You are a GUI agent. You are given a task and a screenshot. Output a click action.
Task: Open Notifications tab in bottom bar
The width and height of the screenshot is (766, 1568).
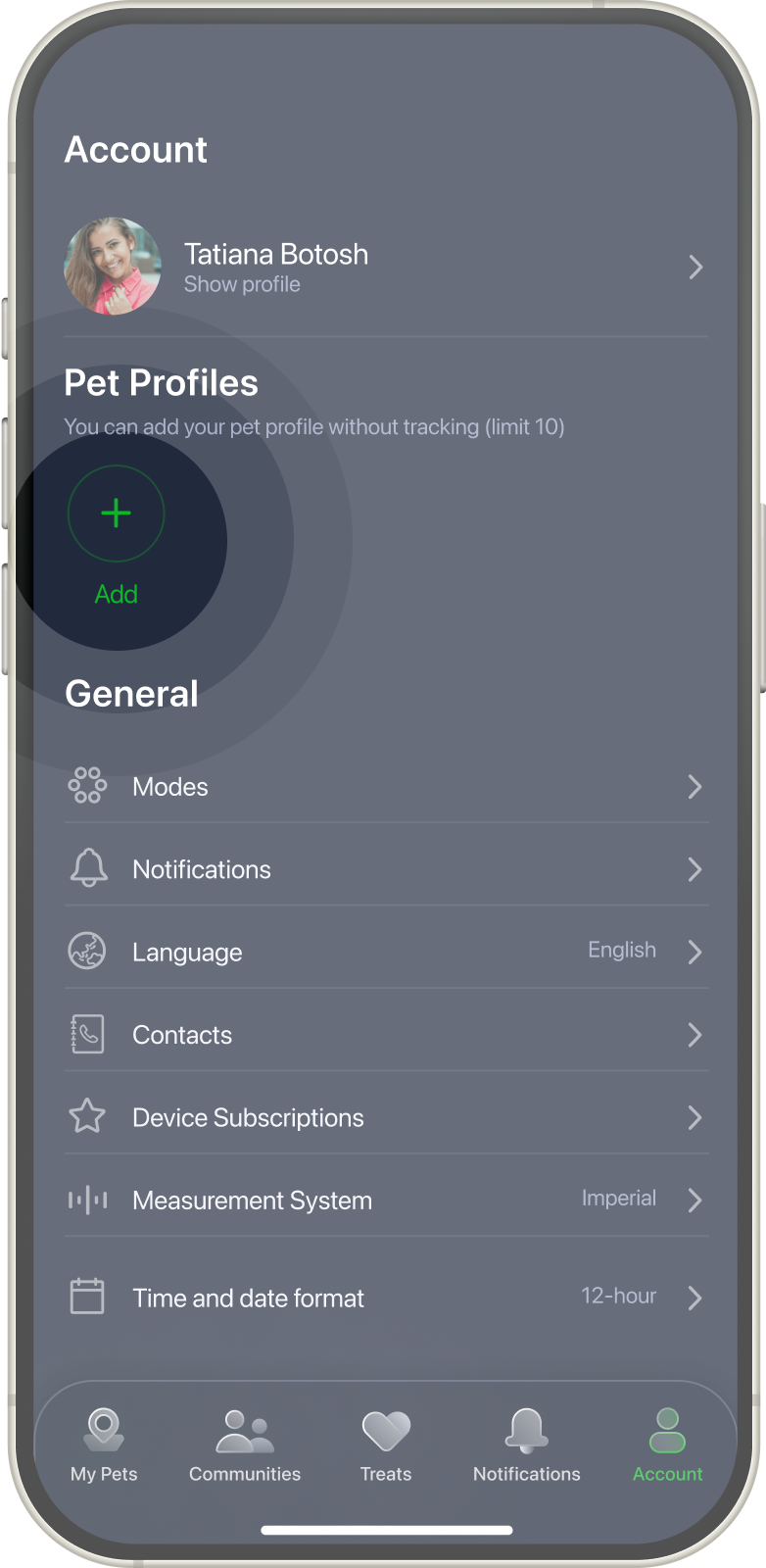527,1445
